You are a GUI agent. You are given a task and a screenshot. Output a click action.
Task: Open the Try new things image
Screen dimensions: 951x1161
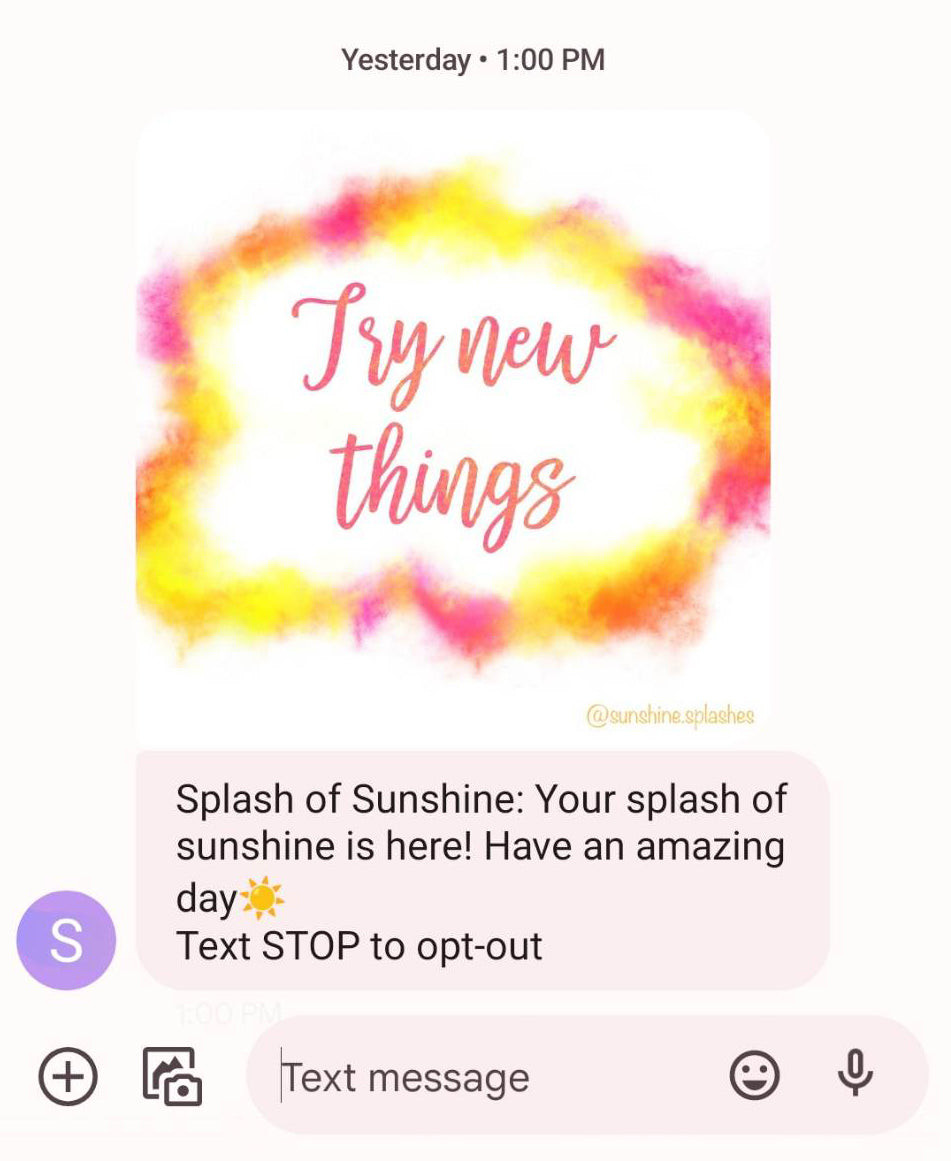tap(453, 427)
